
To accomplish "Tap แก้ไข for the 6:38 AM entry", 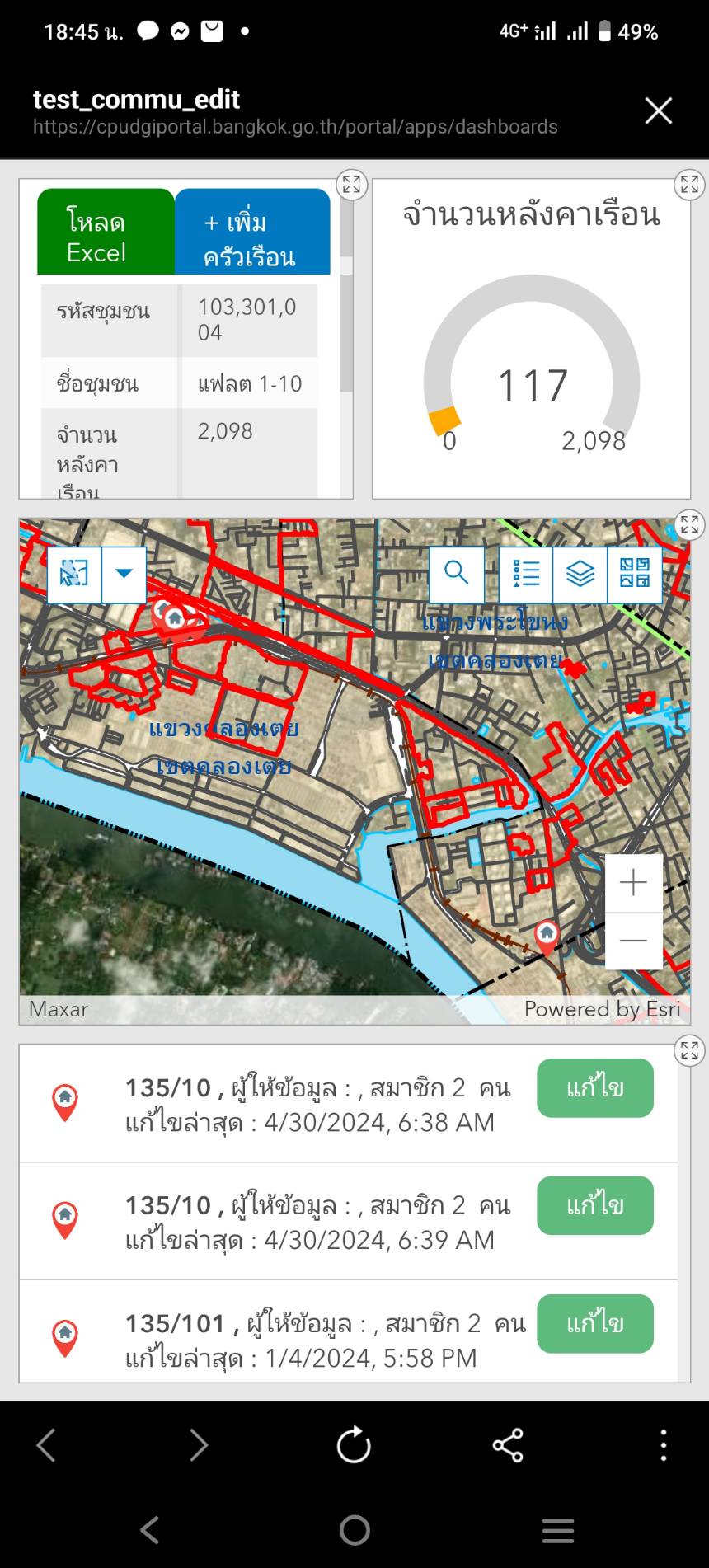I will [594, 1088].
